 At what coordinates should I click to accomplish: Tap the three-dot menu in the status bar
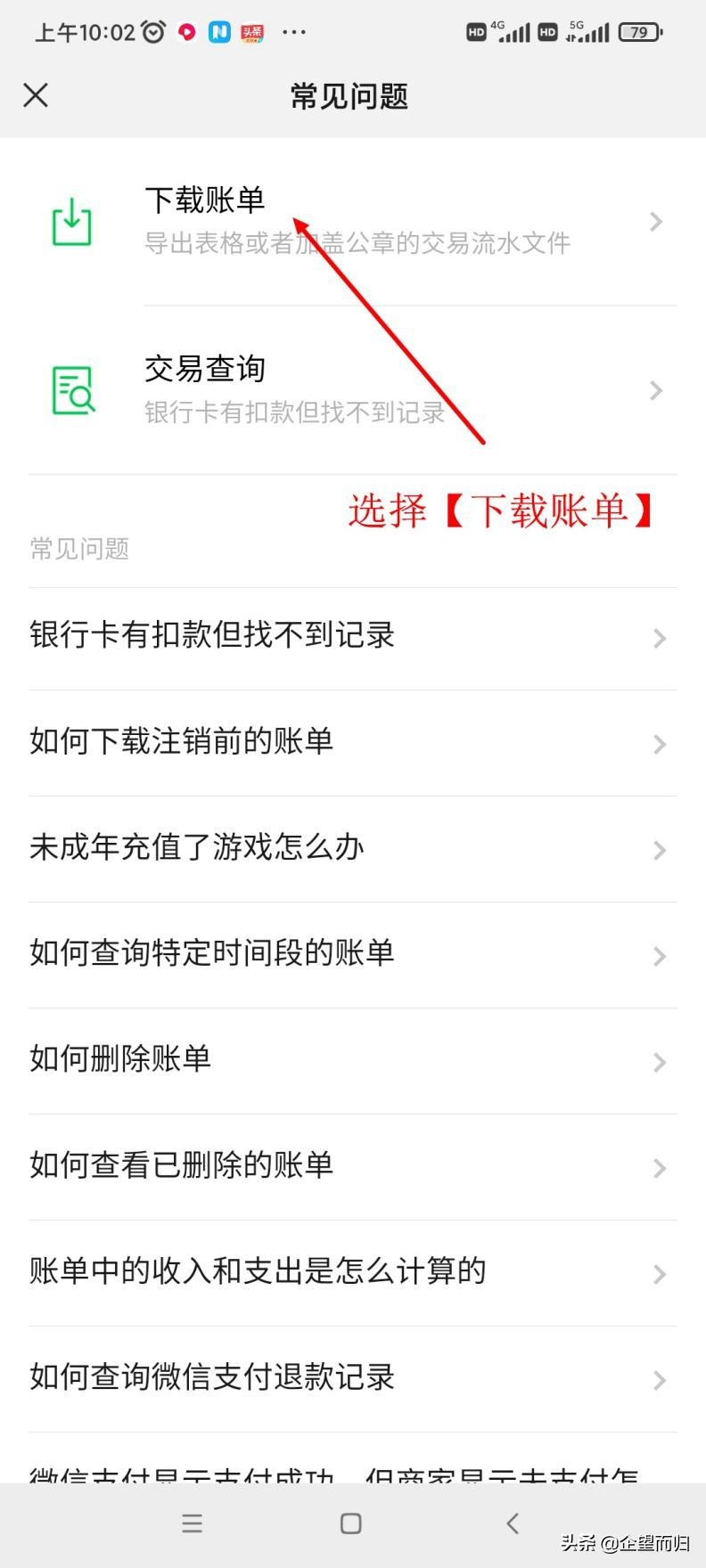click(295, 32)
